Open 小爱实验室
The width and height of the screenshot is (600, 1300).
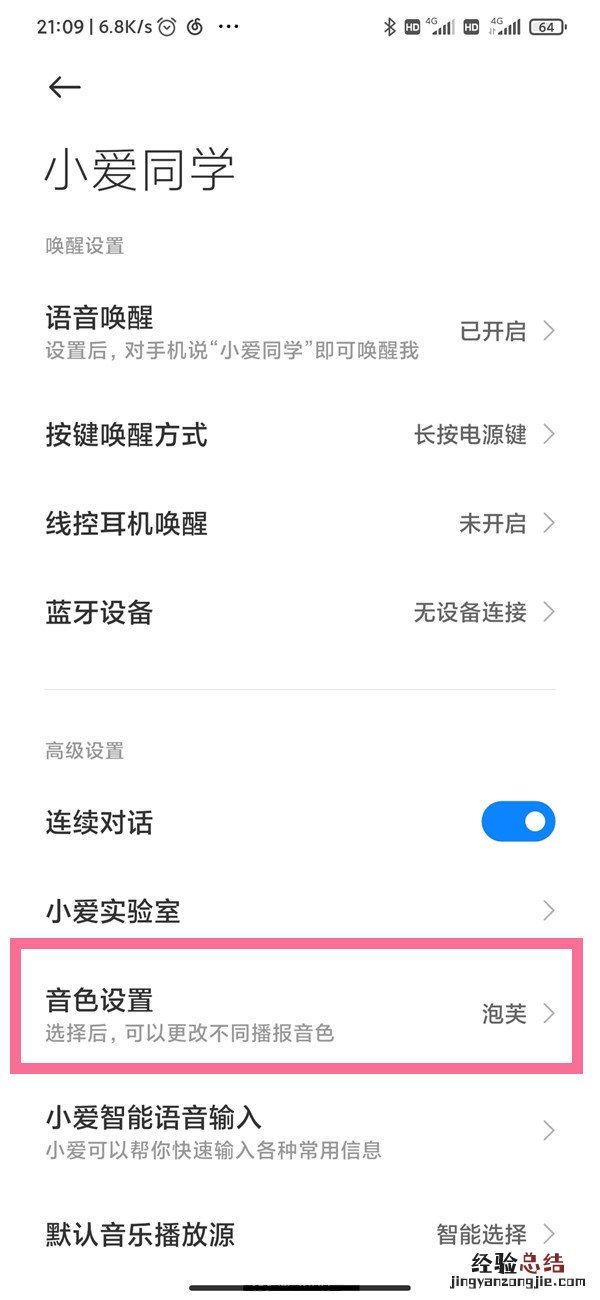coord(300,911)
